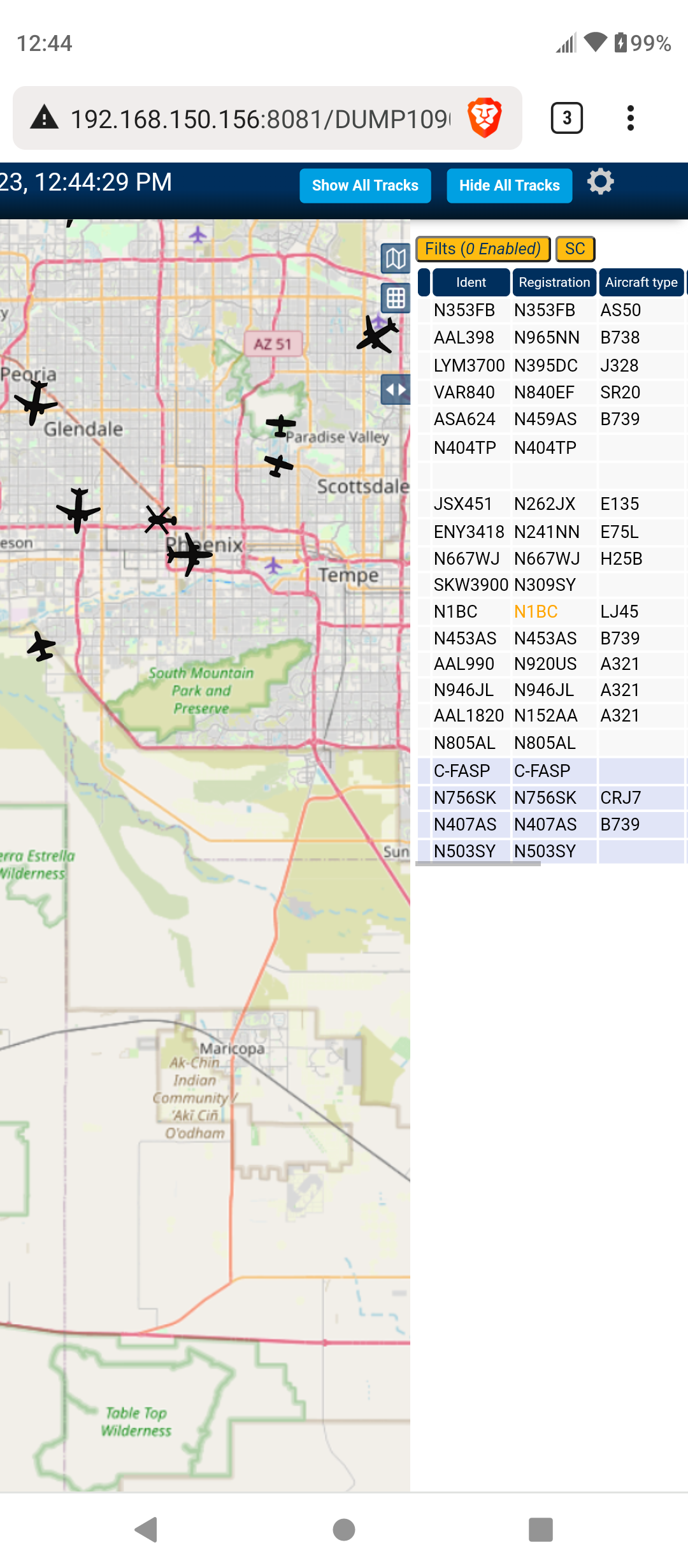Screen dimensions: 688x1568
Task: Open the N1BC registration link
Action: coord(536,612)
